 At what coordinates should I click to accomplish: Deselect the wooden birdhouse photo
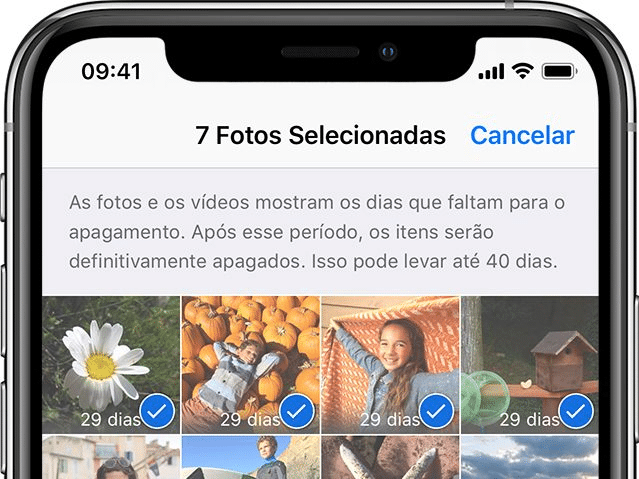529,364
